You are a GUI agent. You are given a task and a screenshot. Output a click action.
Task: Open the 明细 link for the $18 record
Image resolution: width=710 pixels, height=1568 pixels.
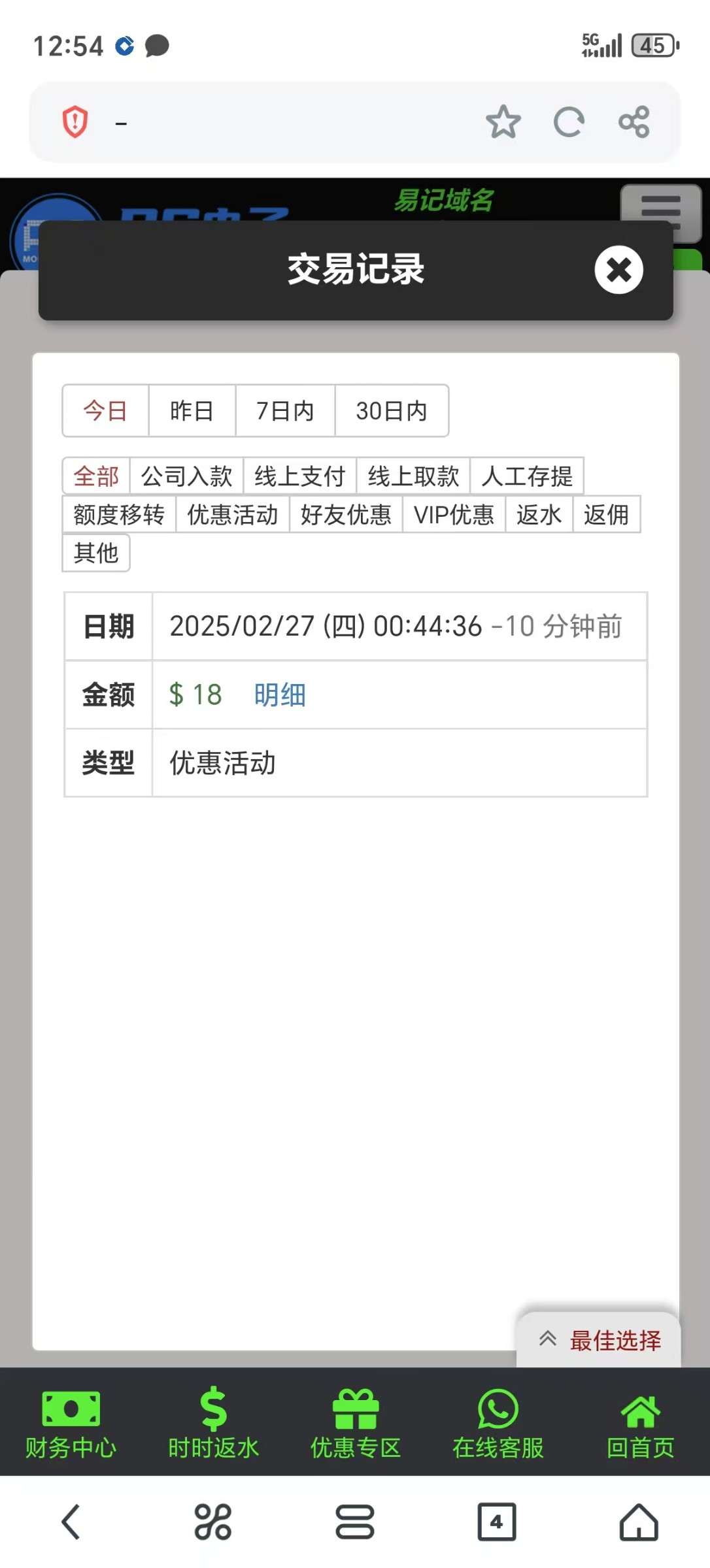tap(280, 694)
